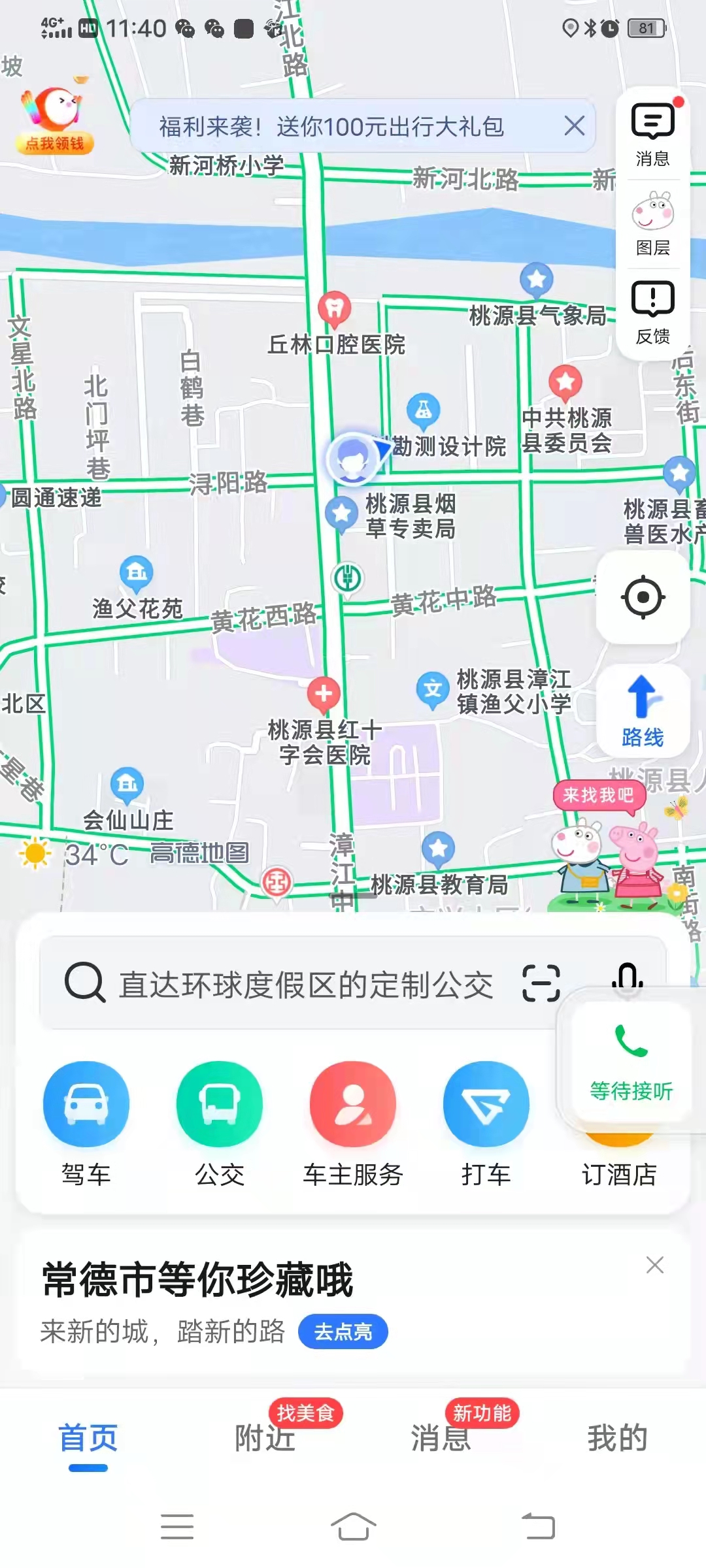
Task: Switch to the 消息 bottom tab
Action: point(441,1437)
